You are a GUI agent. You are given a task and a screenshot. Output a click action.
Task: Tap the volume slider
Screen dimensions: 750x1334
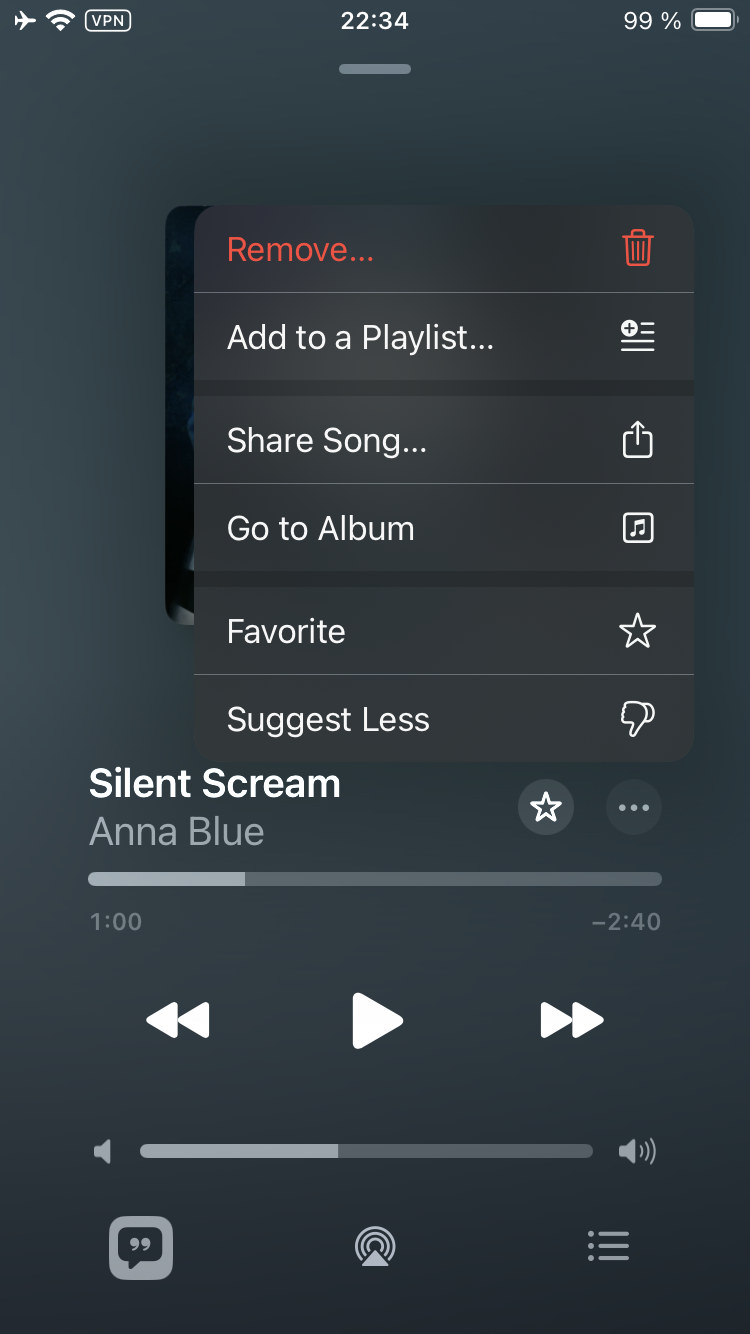coord(366,1151)
